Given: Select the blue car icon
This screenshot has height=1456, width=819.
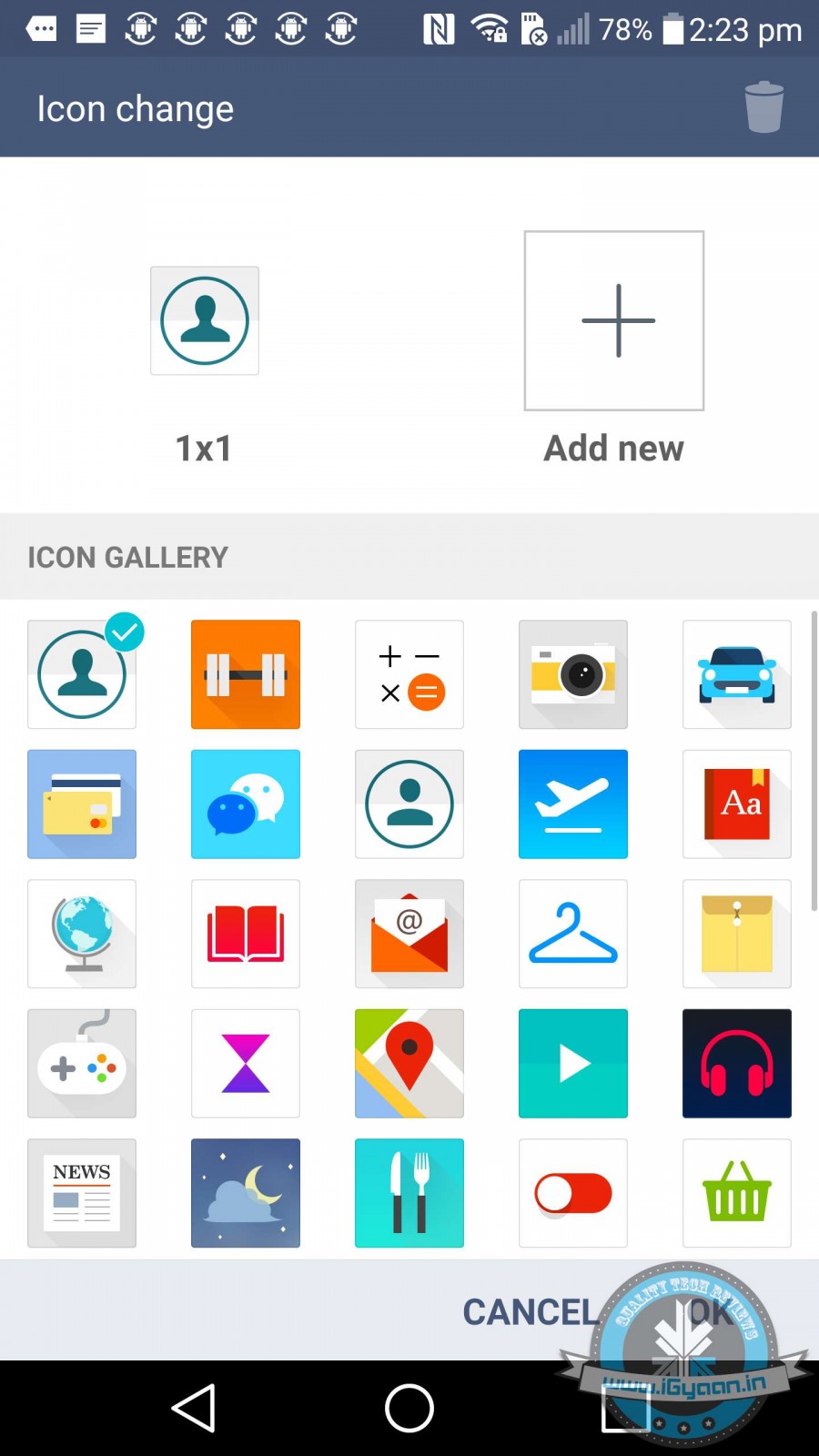Looking at the screenshot, I should [737, 674].
